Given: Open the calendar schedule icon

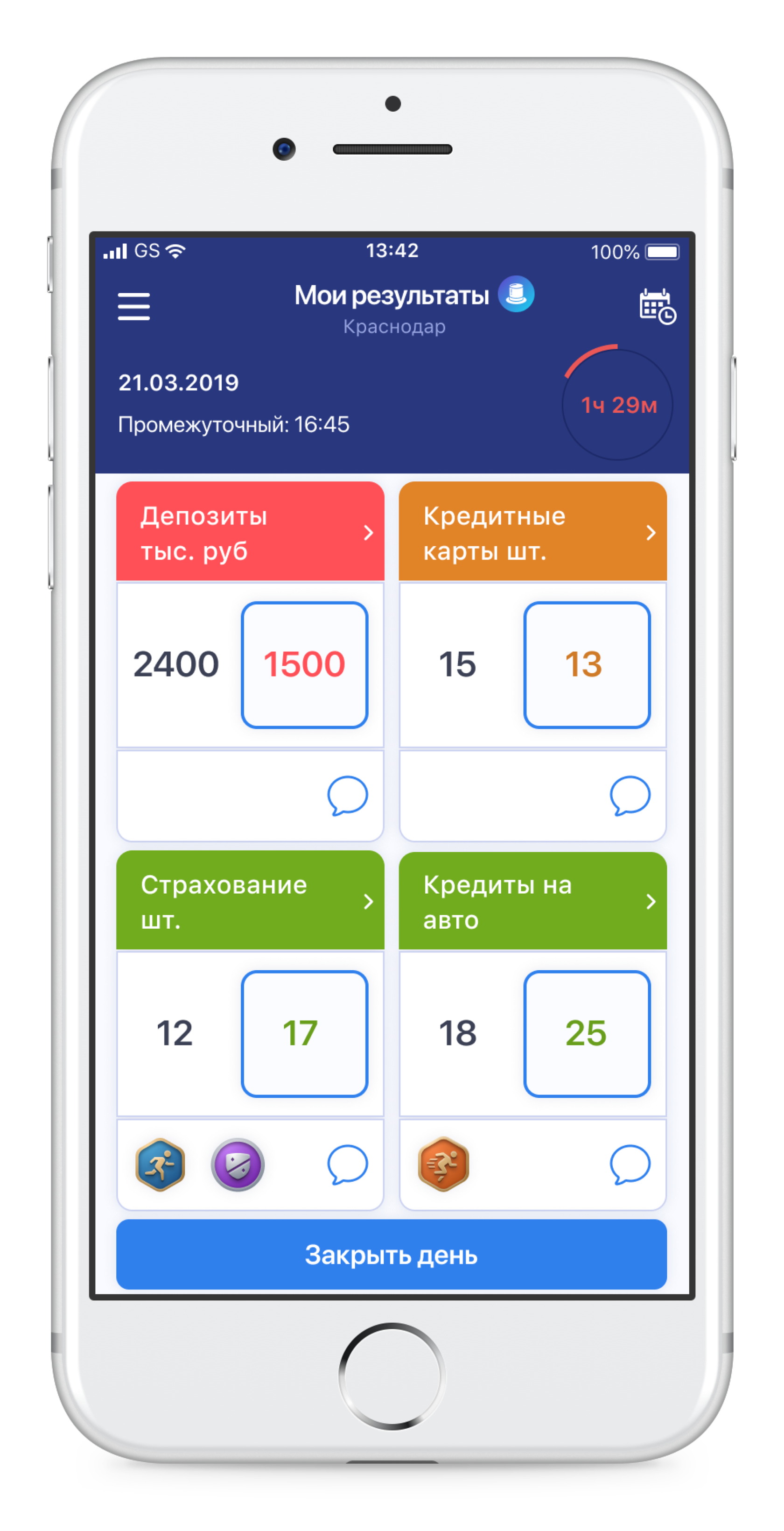Looking at the screenshot, I should click(657, 306).
